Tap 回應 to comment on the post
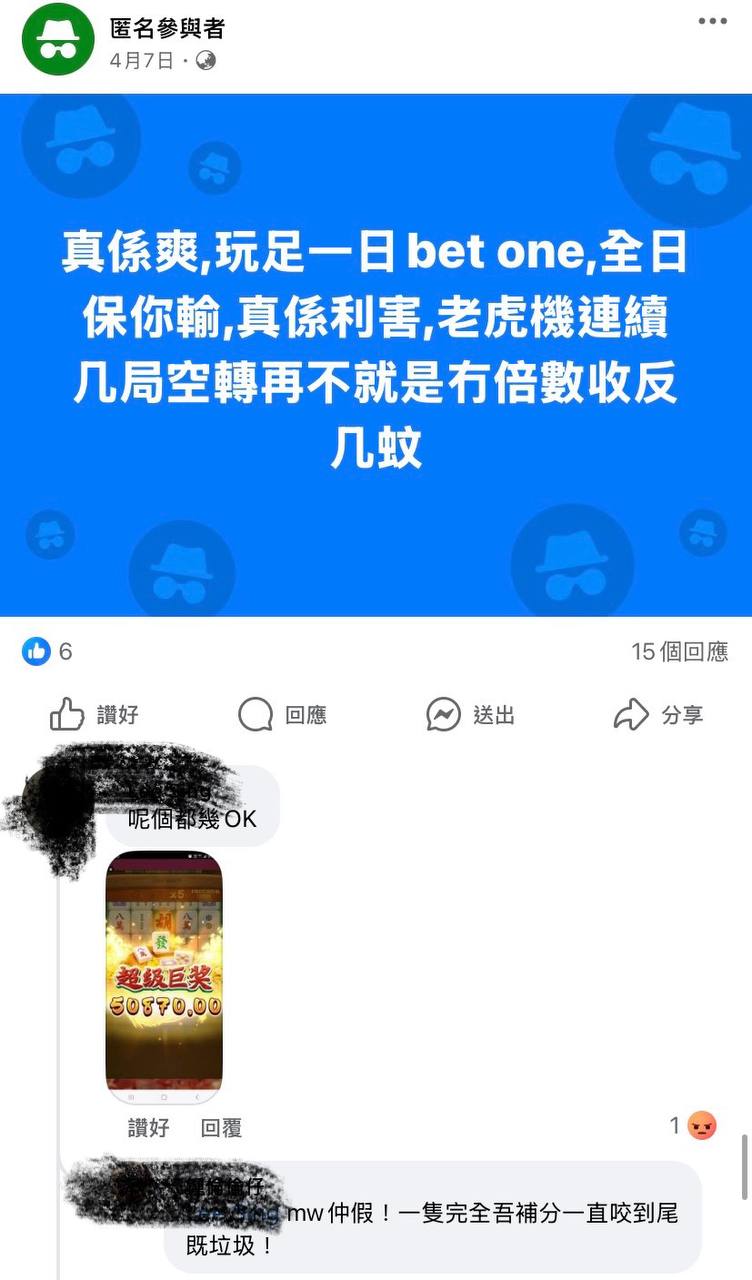This screenshot has width=752, height=1280. click(x=283, y=715)
